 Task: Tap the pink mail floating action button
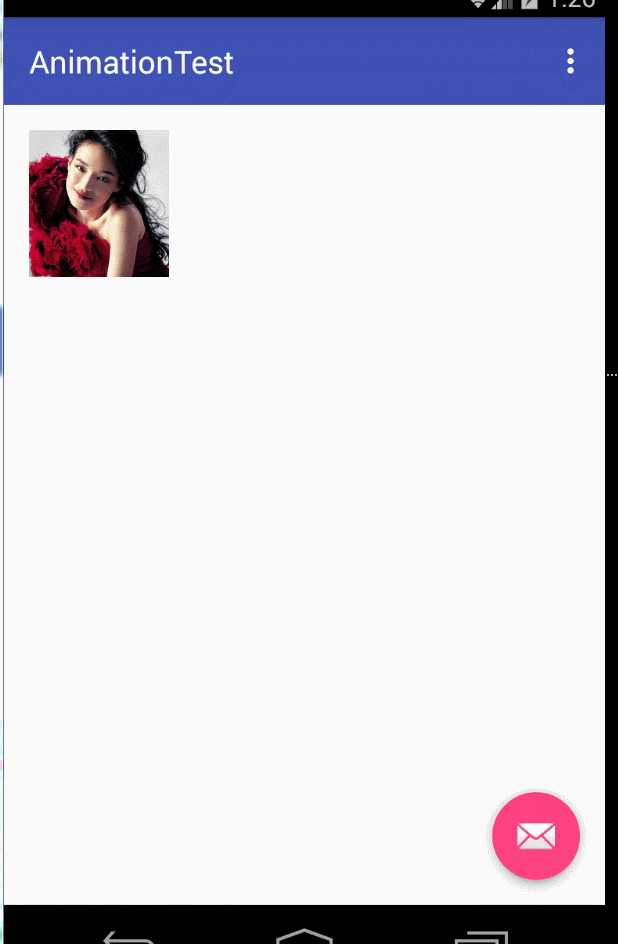pyautogui.click(x=536, y=836)
